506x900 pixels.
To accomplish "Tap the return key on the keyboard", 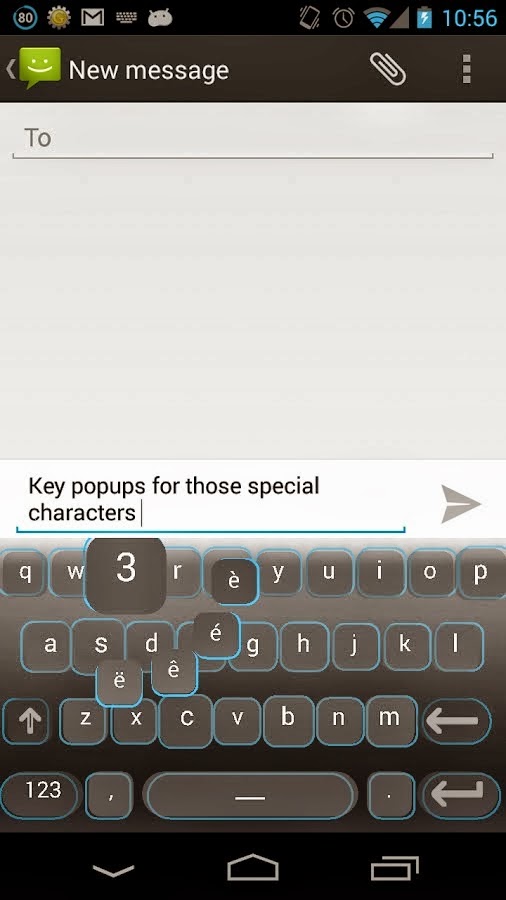I will click(458, 794).
